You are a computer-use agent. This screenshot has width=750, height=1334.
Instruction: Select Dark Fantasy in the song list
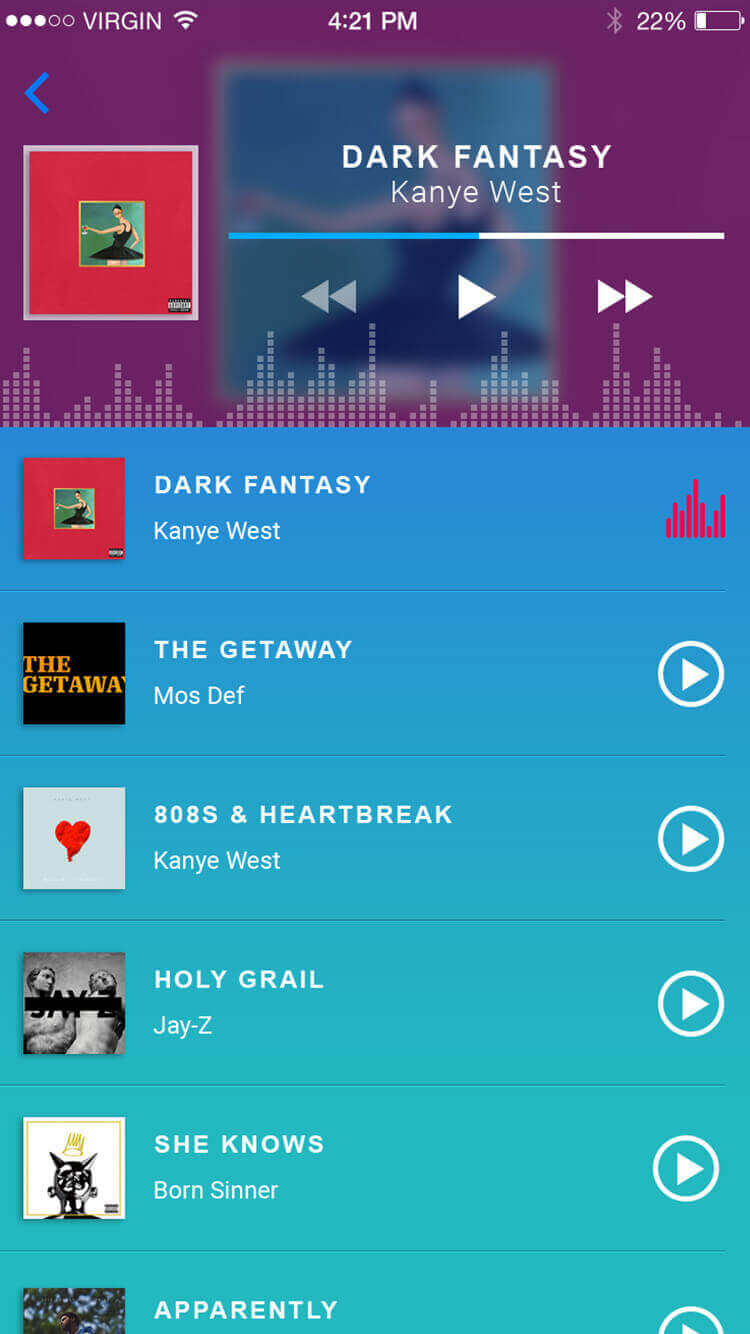tap(262, 507)
